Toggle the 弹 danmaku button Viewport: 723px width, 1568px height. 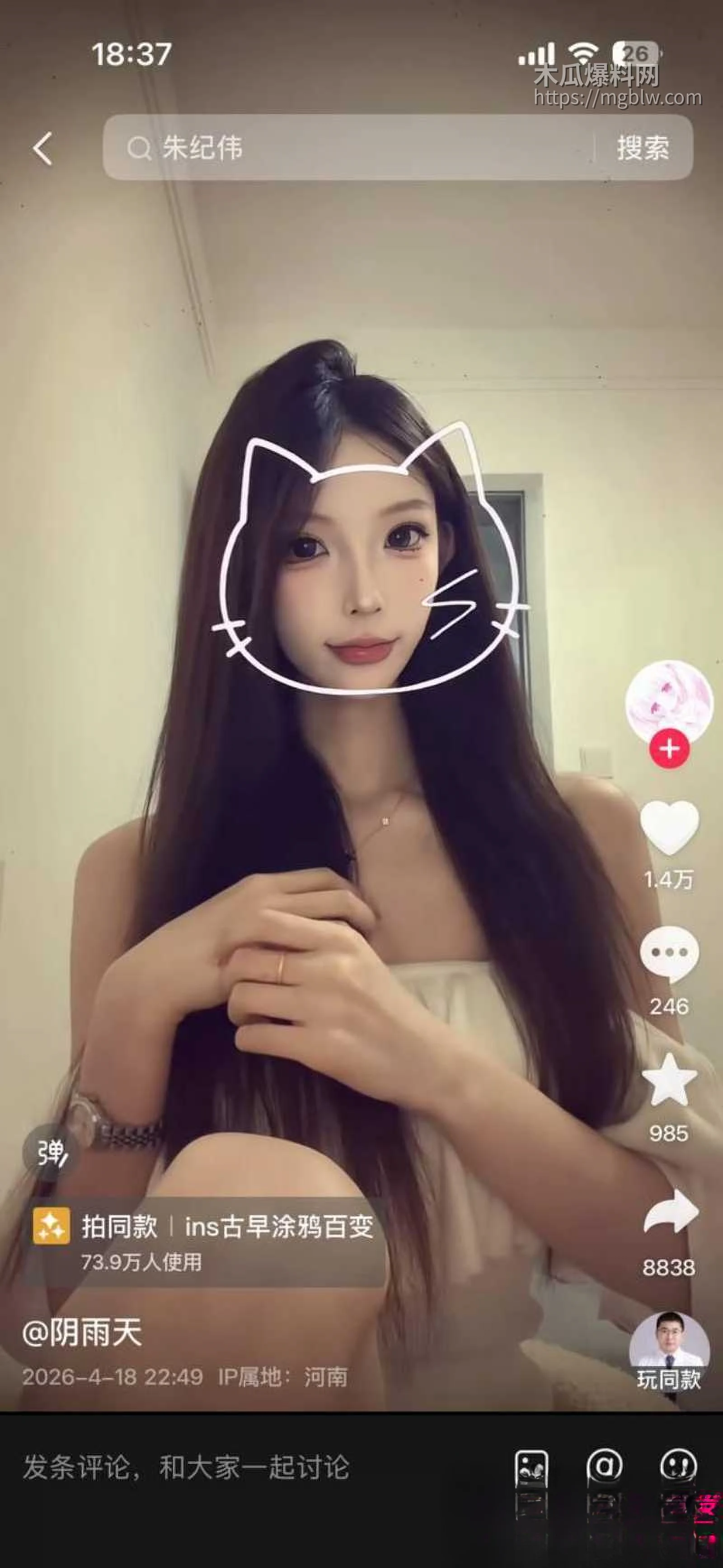click(51, 1152)
